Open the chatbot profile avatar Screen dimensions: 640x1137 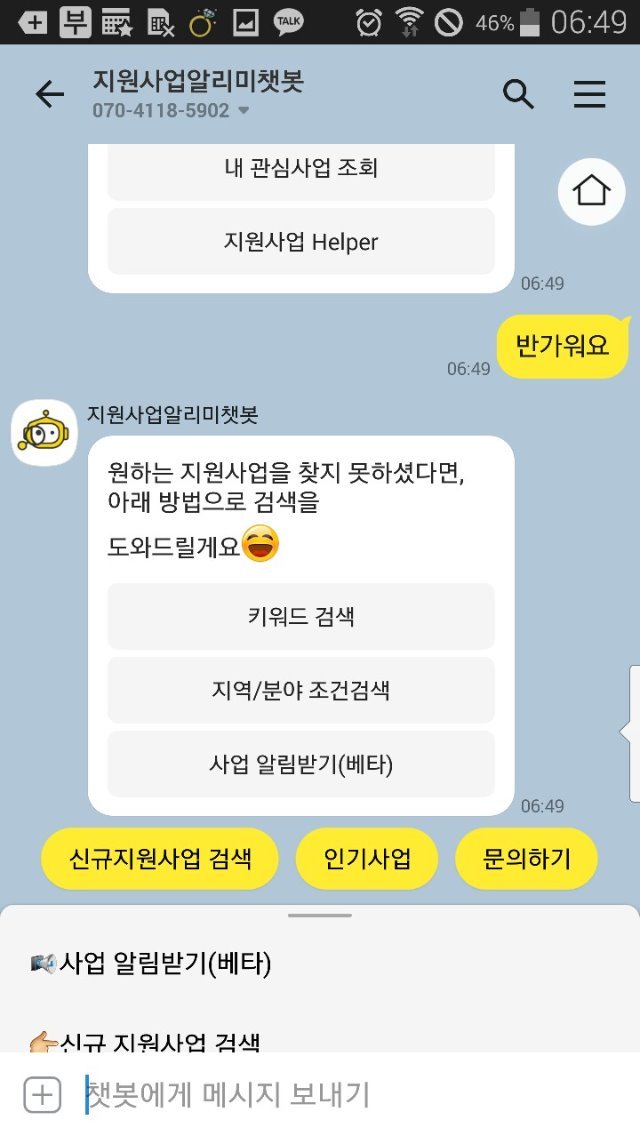point(44,433)
